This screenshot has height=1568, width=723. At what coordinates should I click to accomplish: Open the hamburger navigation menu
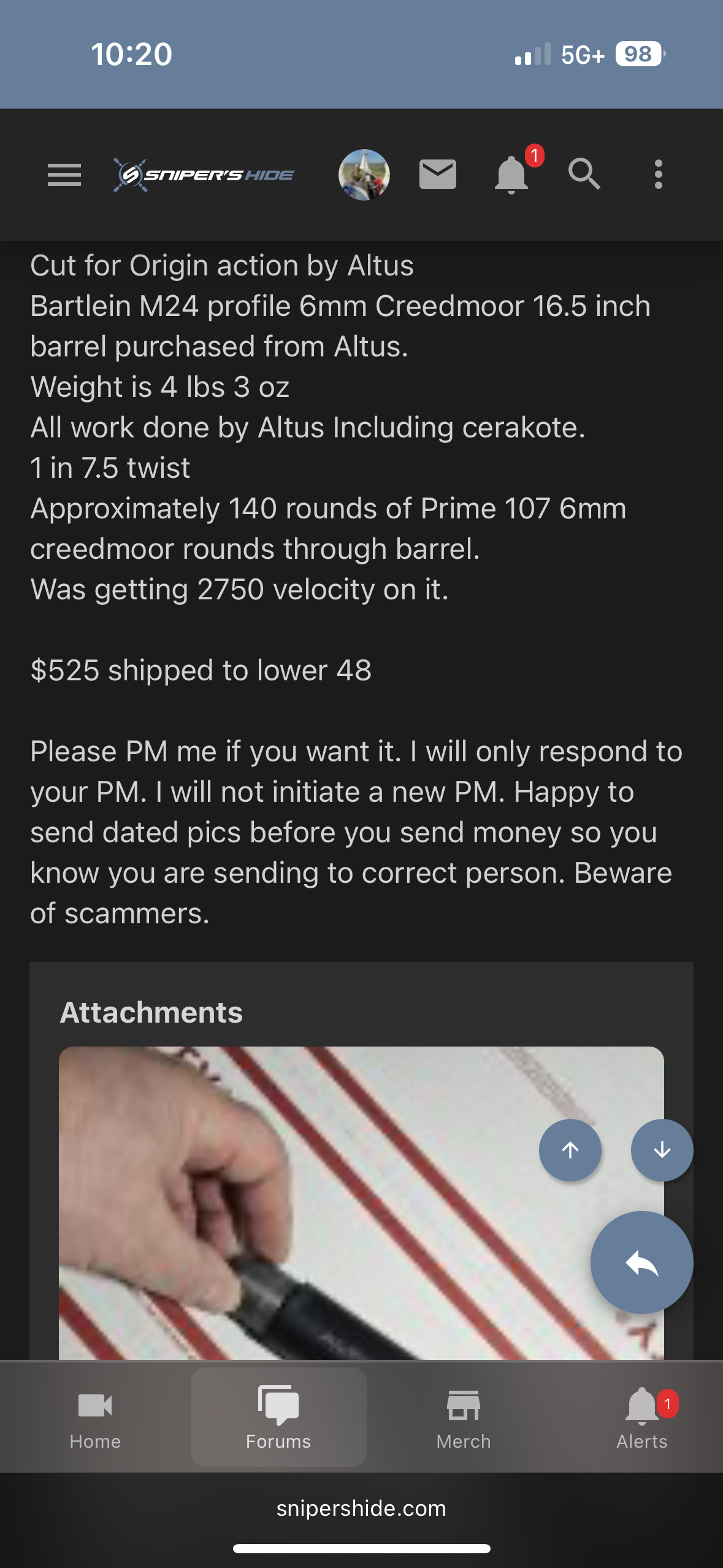click(64, 175)
